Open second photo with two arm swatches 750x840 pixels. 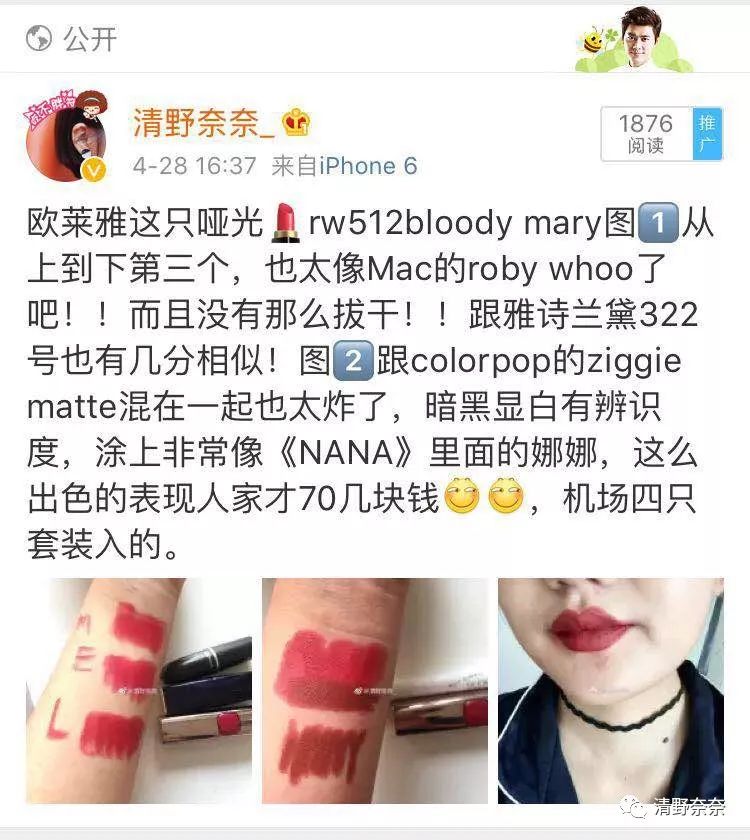374,691
